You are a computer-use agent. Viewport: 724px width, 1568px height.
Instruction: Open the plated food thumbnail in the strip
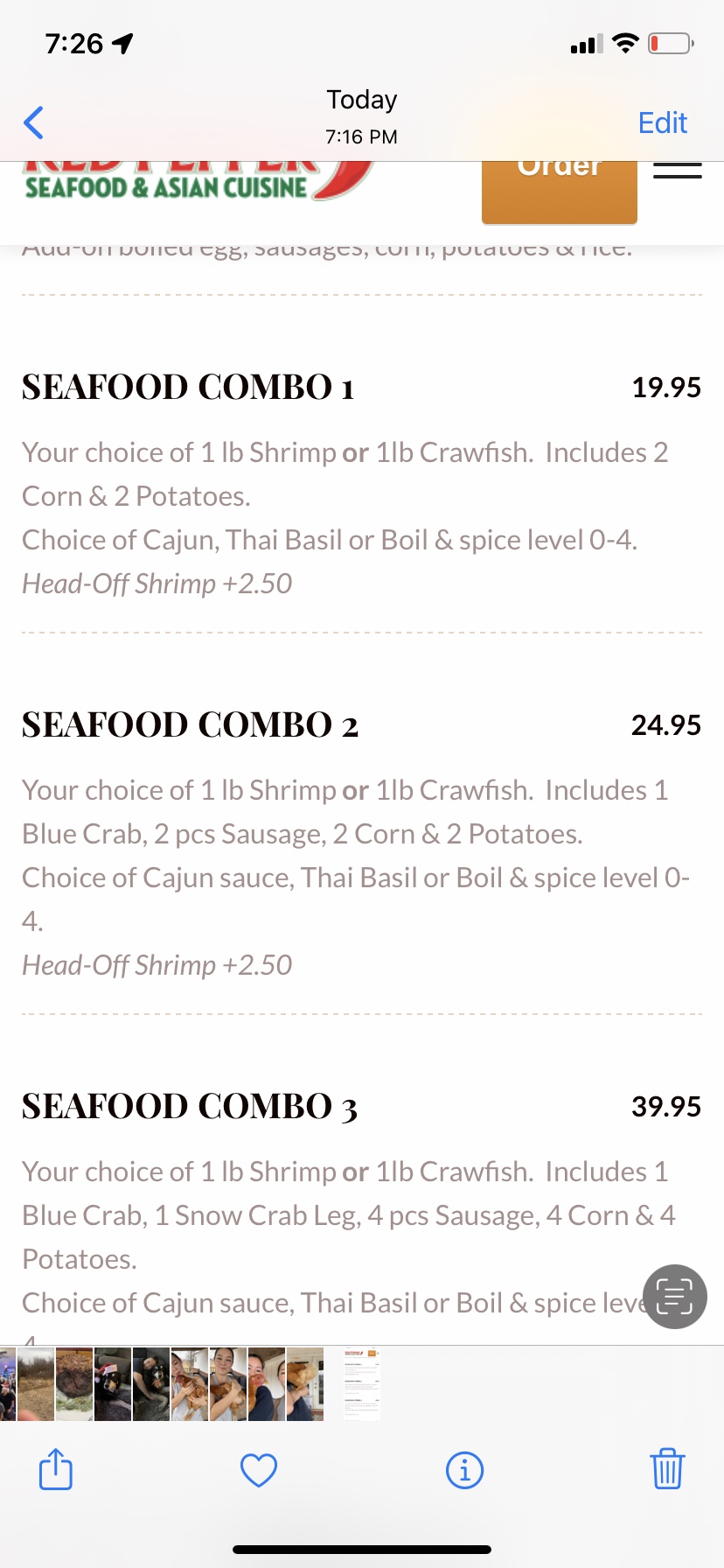[74, 1383]
